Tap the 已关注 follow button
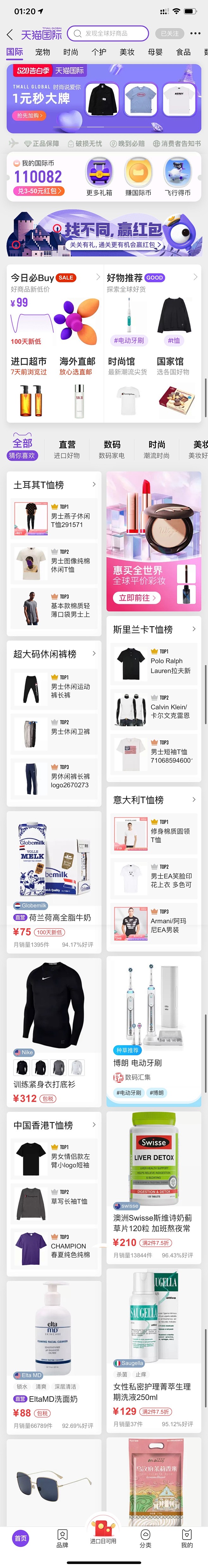Viewport: 208px width, 1568px height. tap(169, 33)
